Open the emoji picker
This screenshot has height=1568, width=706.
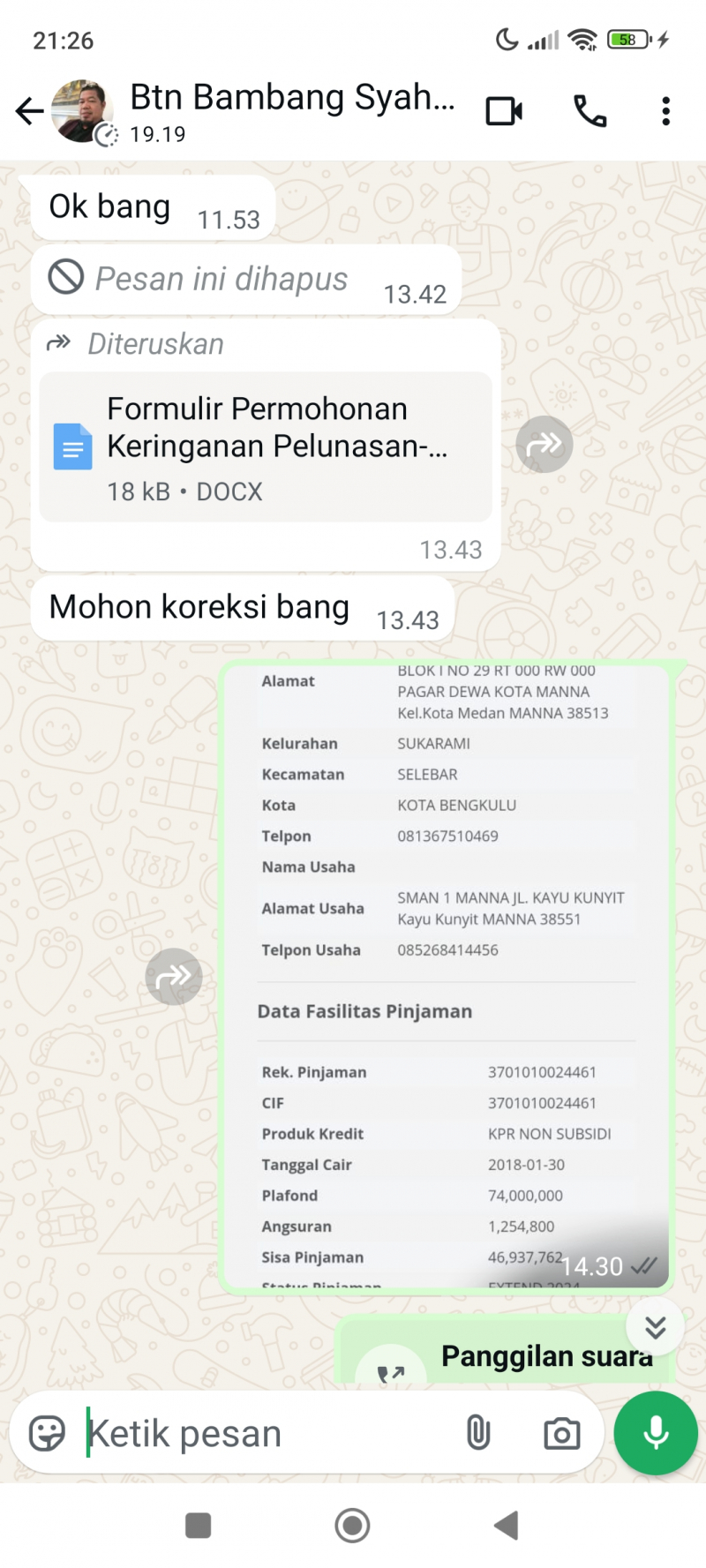click(x=47, y=1434)
